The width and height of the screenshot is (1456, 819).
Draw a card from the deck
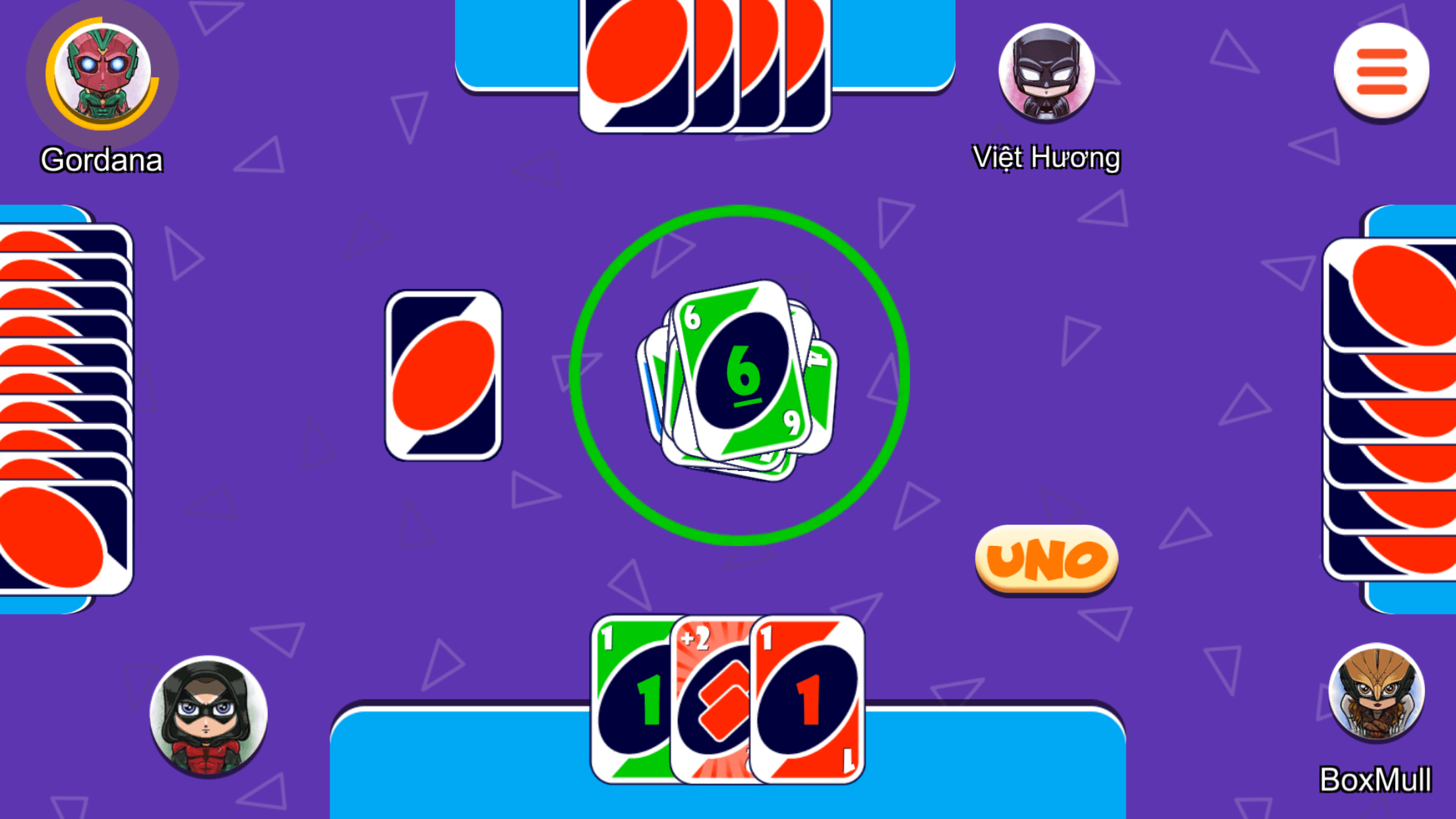pos(443,375)
